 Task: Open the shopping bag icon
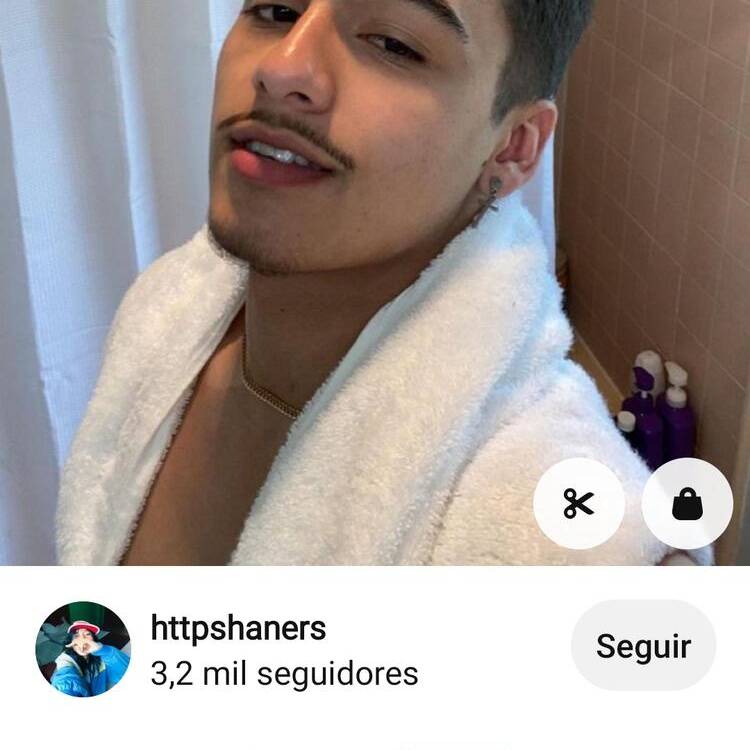coord(687,504)
